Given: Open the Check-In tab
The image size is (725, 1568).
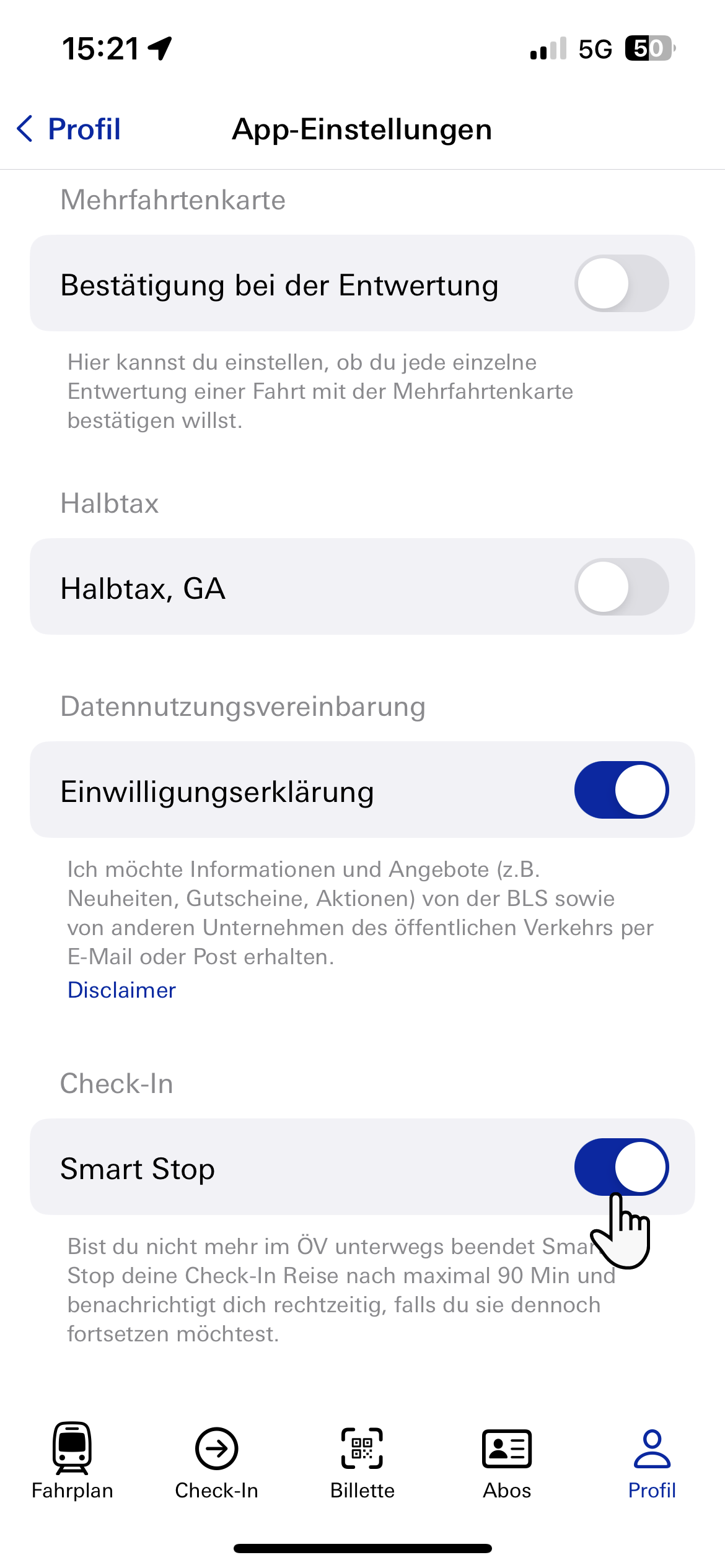Looking at the screenshot, I should pyautogui.click(x=217, y=1460).
